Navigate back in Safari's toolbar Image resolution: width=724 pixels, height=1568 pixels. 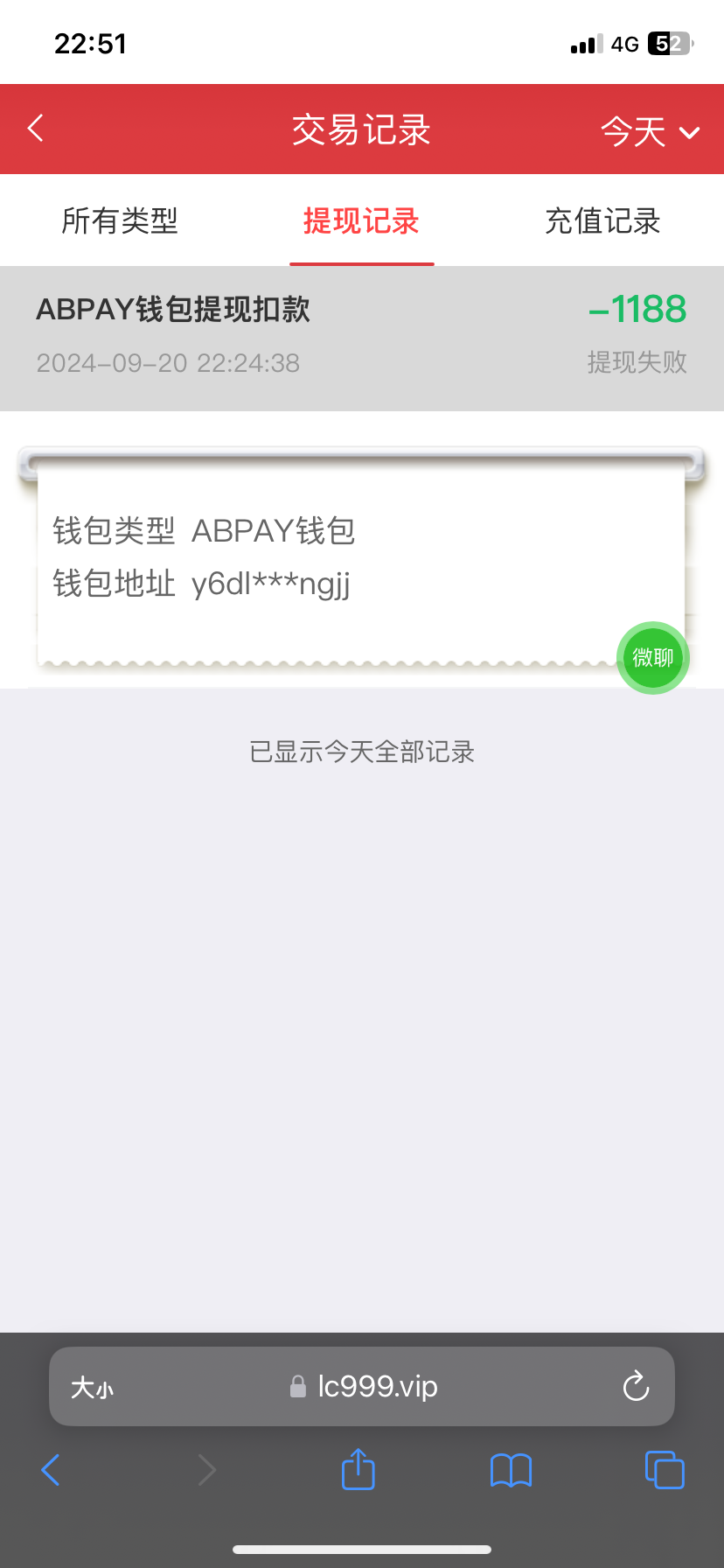pyautogui.click(x=51, y=1470)
